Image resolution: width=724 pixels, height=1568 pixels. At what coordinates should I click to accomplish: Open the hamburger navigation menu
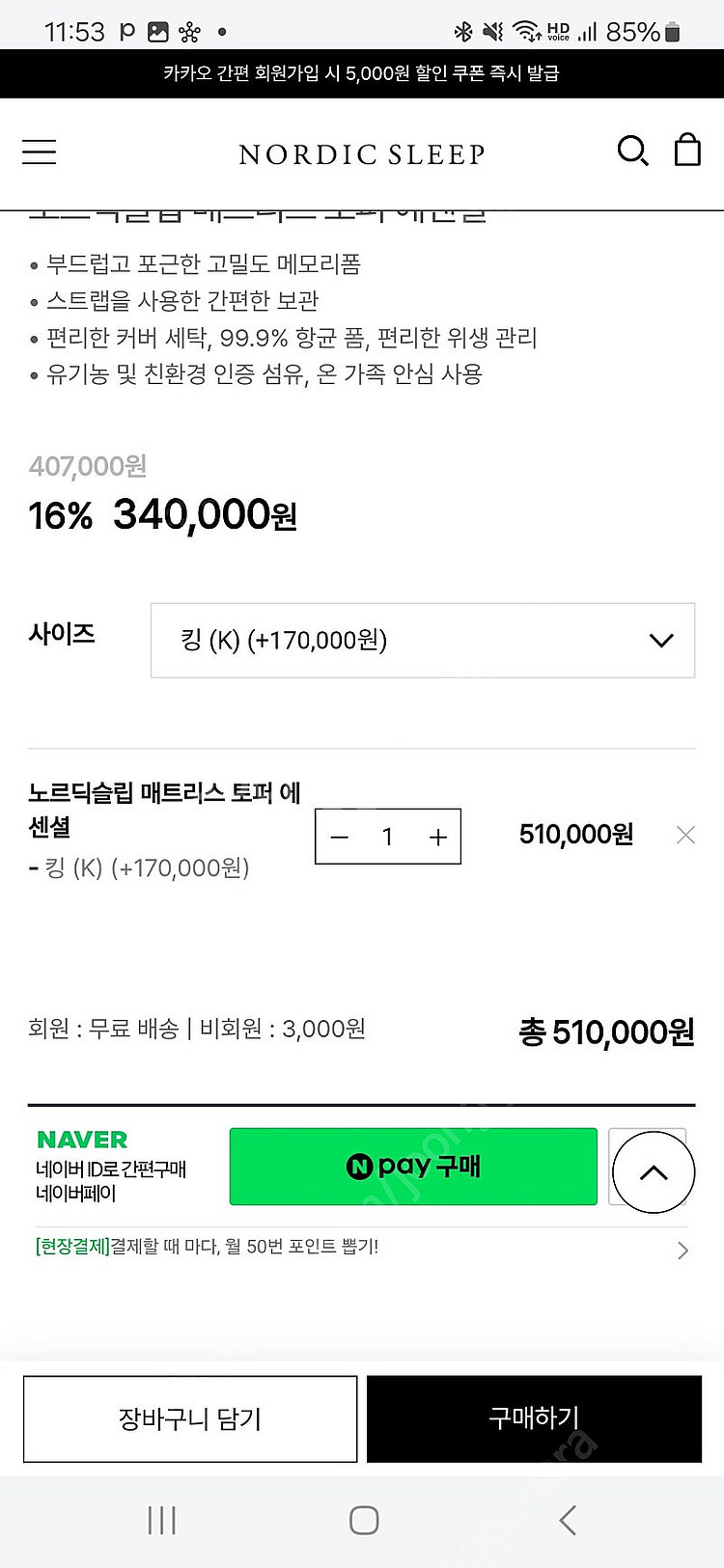point(39,151)
